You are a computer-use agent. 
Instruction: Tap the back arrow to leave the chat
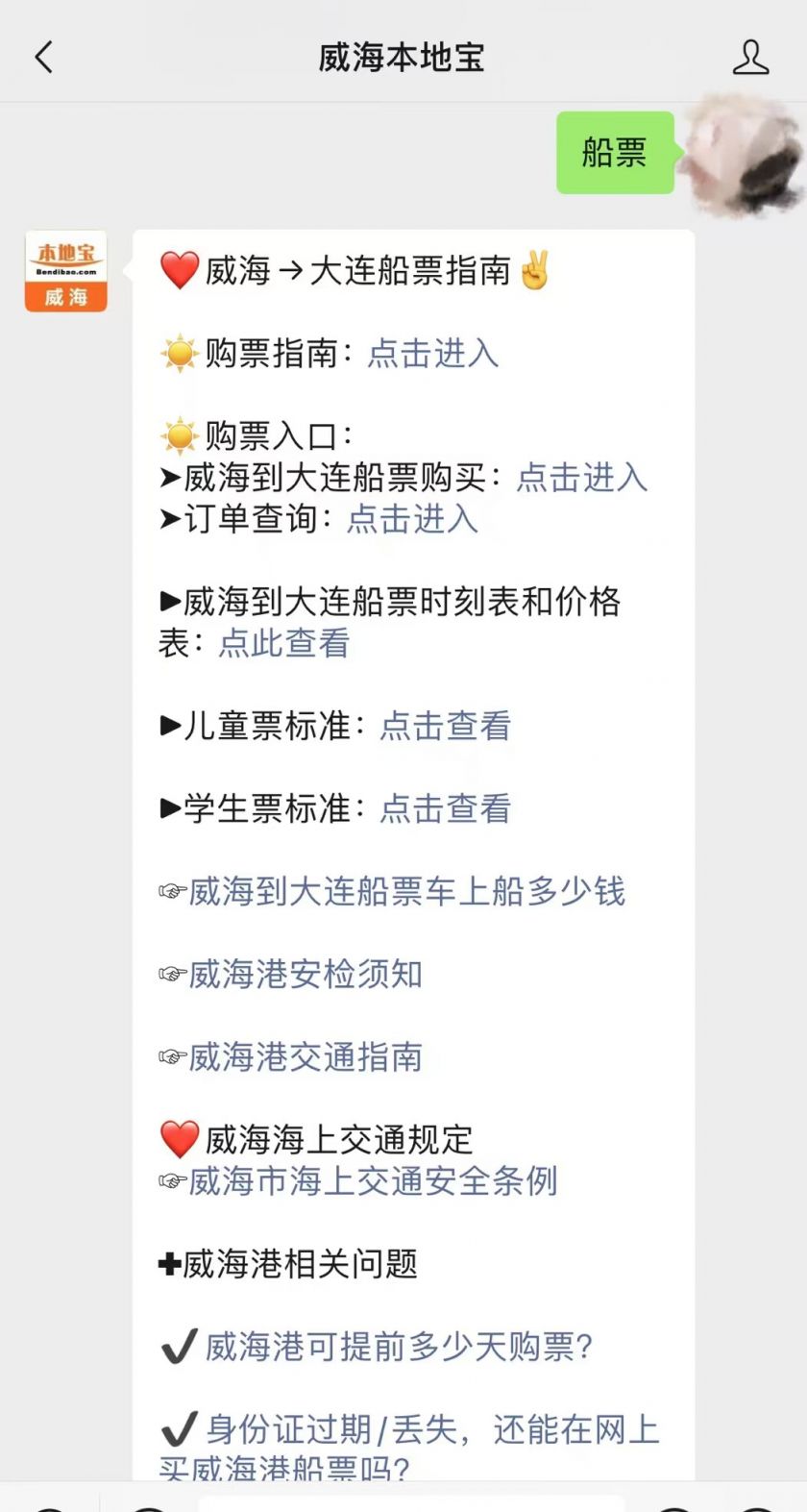click(x=43, y=58)
